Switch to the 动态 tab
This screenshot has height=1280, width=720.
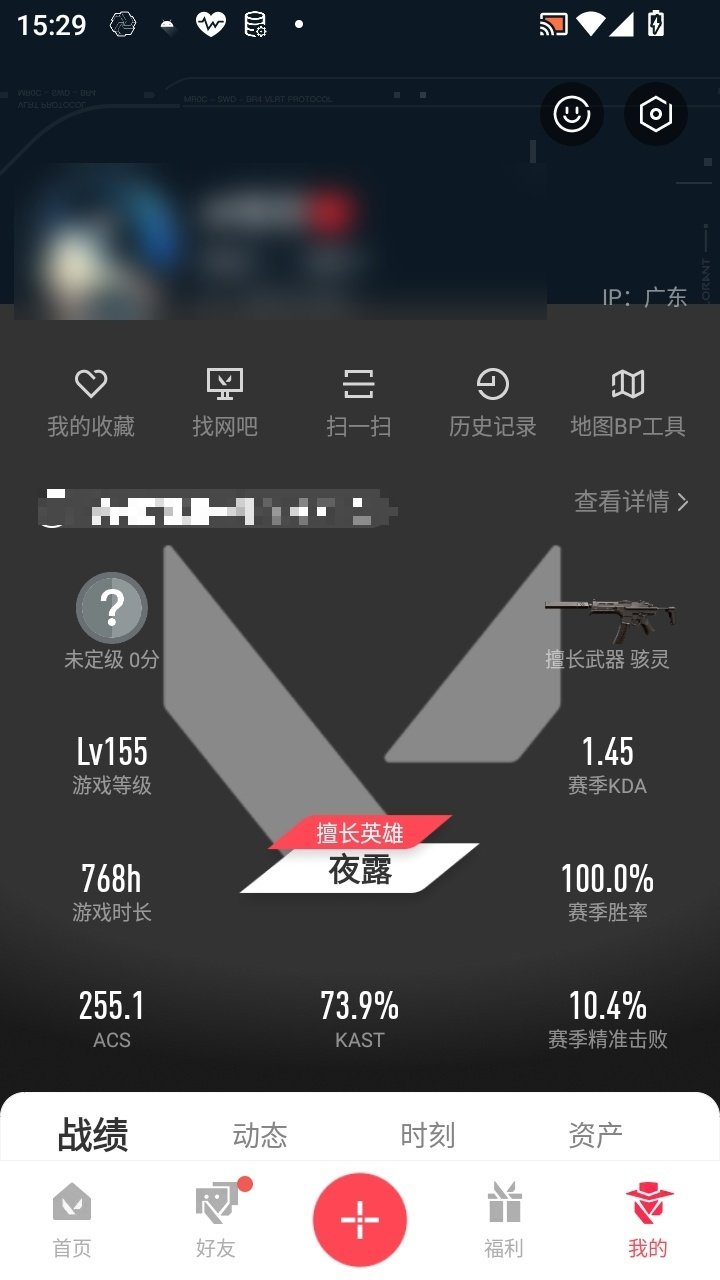260,1133
